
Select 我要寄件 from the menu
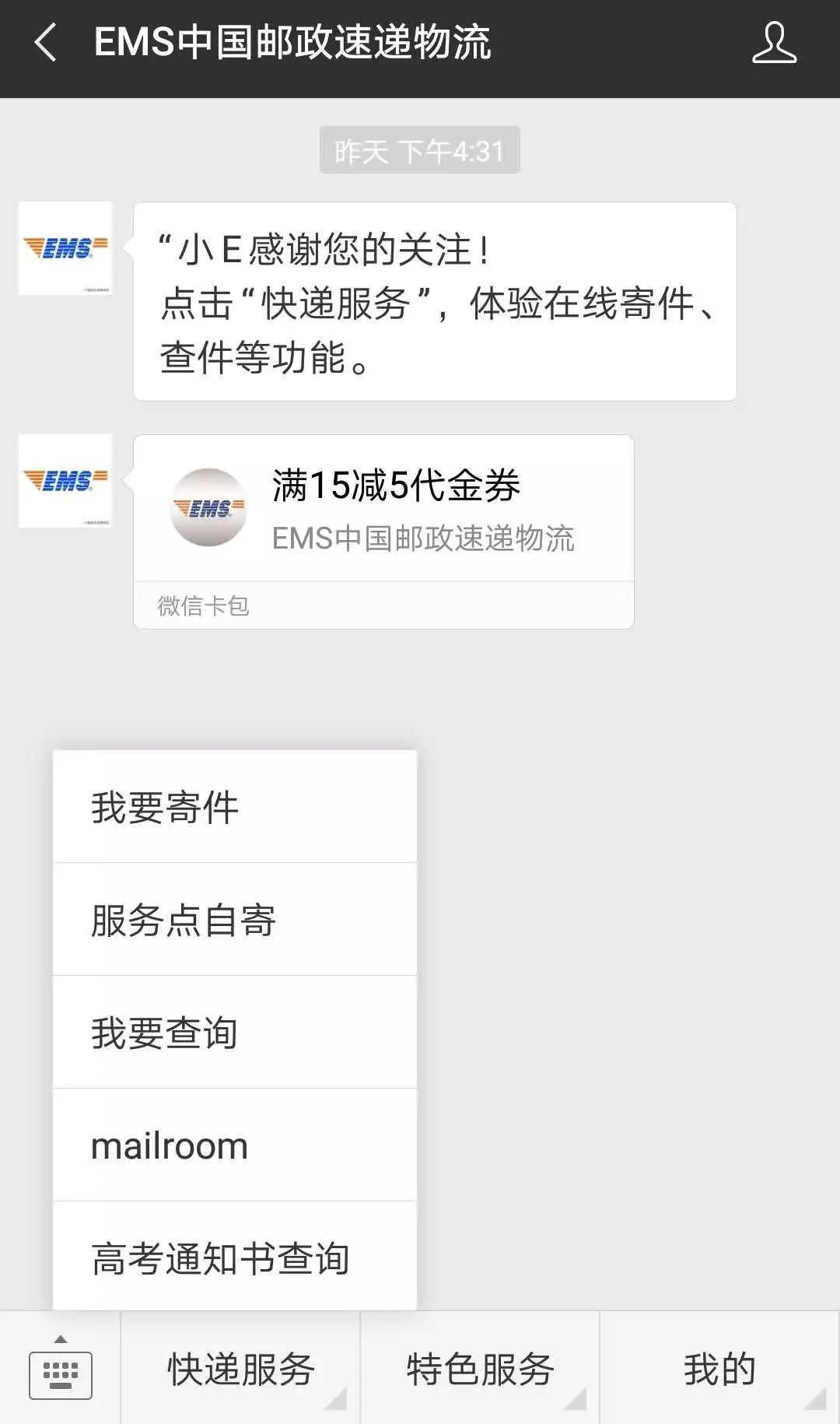tap(234, 807)
